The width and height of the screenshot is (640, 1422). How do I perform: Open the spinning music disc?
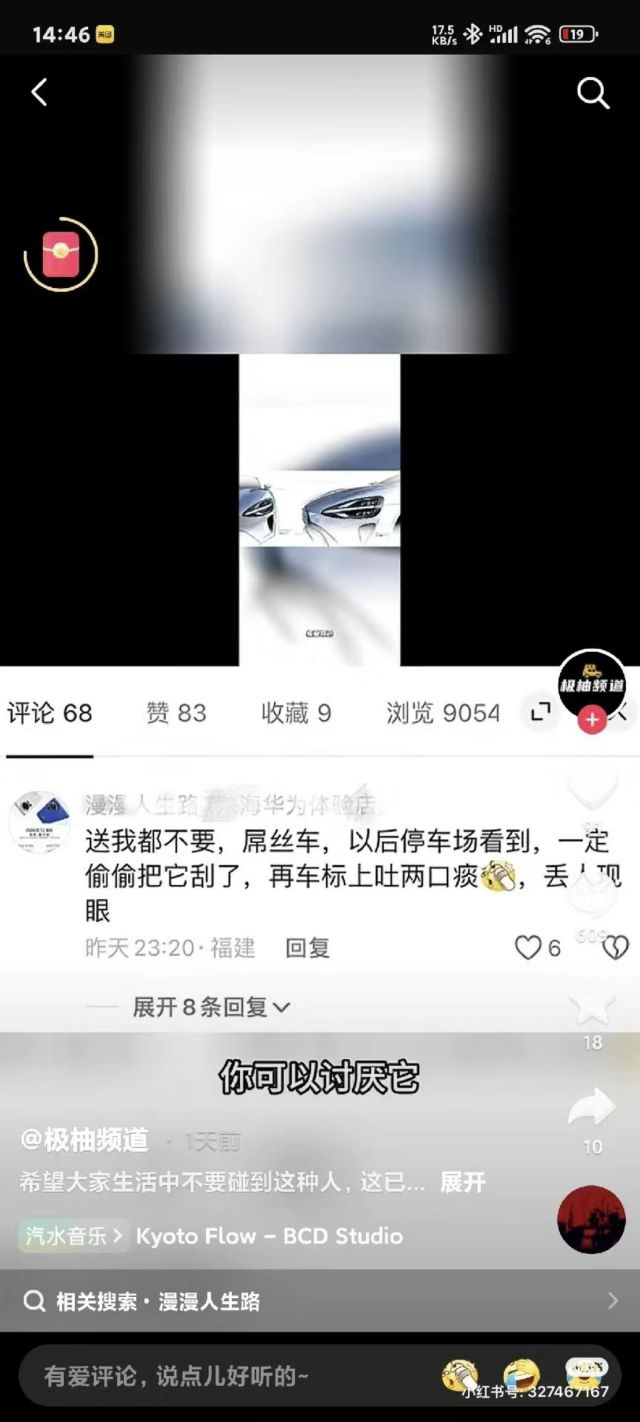tap(591, 1220)
